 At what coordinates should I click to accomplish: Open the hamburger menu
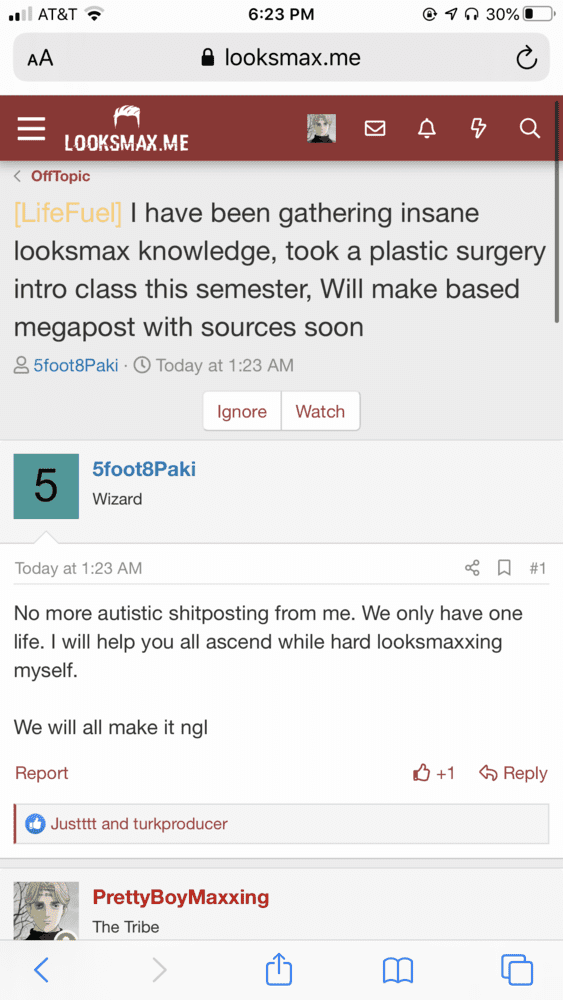tap(31, 129)
